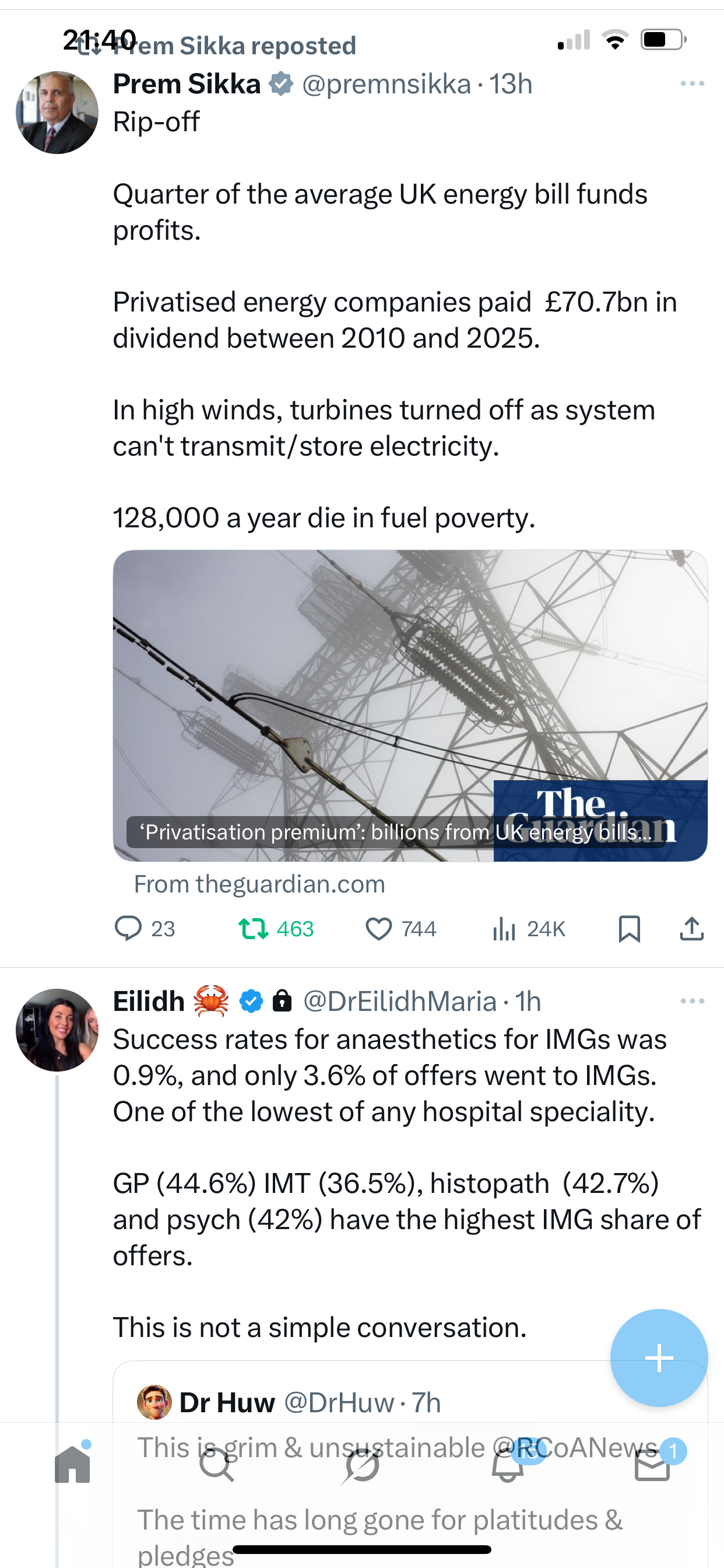Open the Grok tab
724x1568 pixels.
coord(361,1465)
